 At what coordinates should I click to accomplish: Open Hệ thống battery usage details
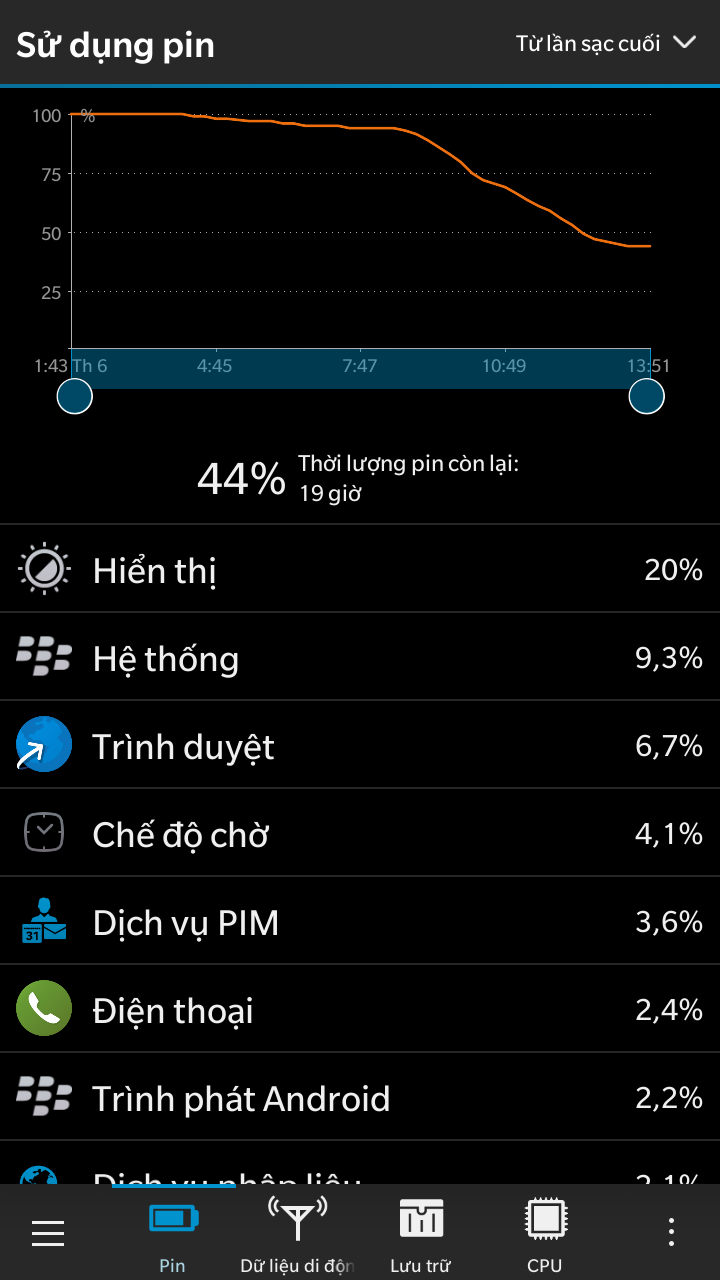pyautogui.click(x=360, y=657)
